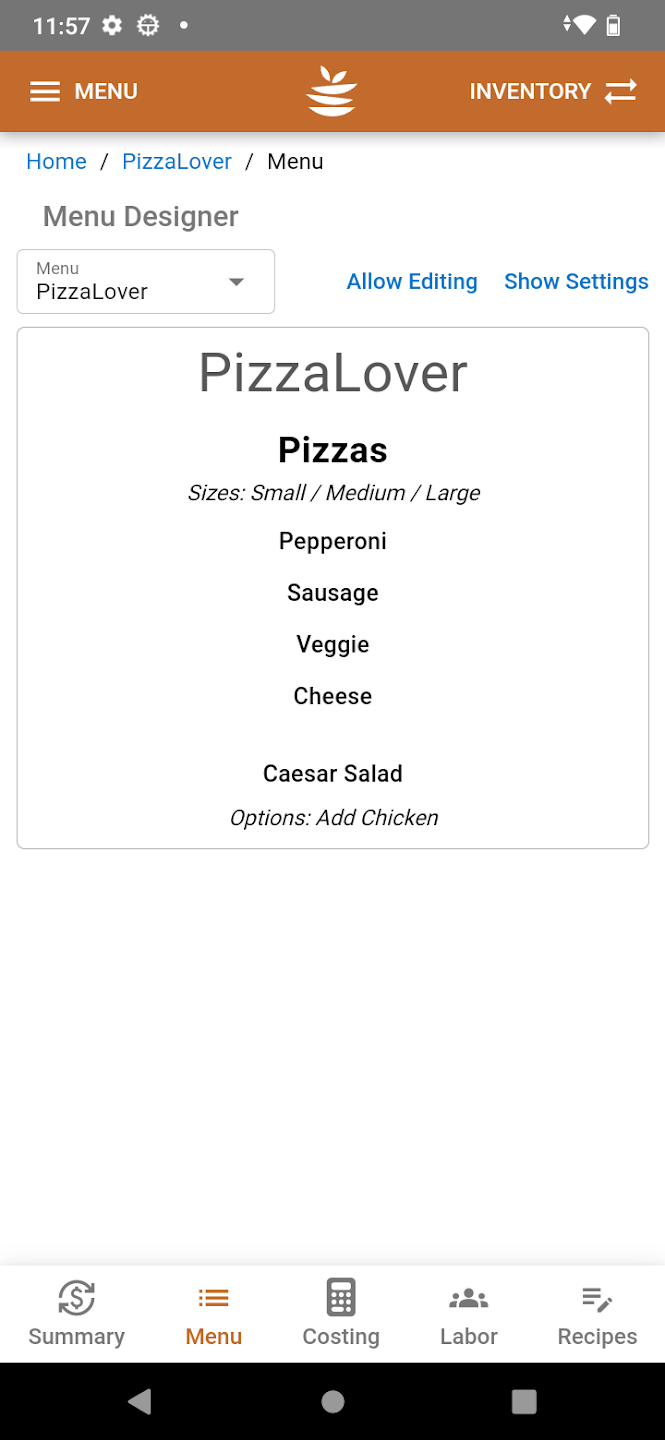Switch to INVENTORY from the header

553,91
